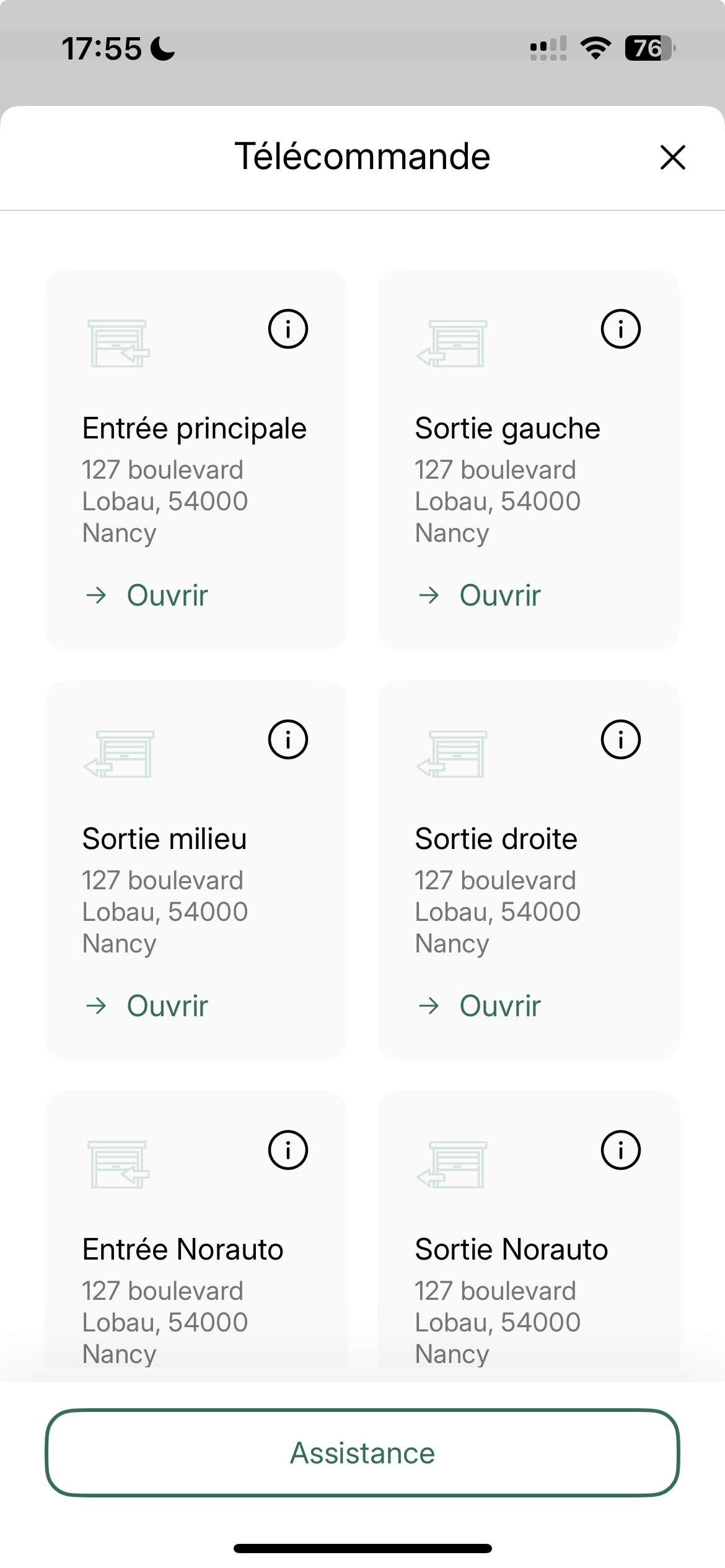
Task: View info about Sortie droite
Action: [620, 739]
